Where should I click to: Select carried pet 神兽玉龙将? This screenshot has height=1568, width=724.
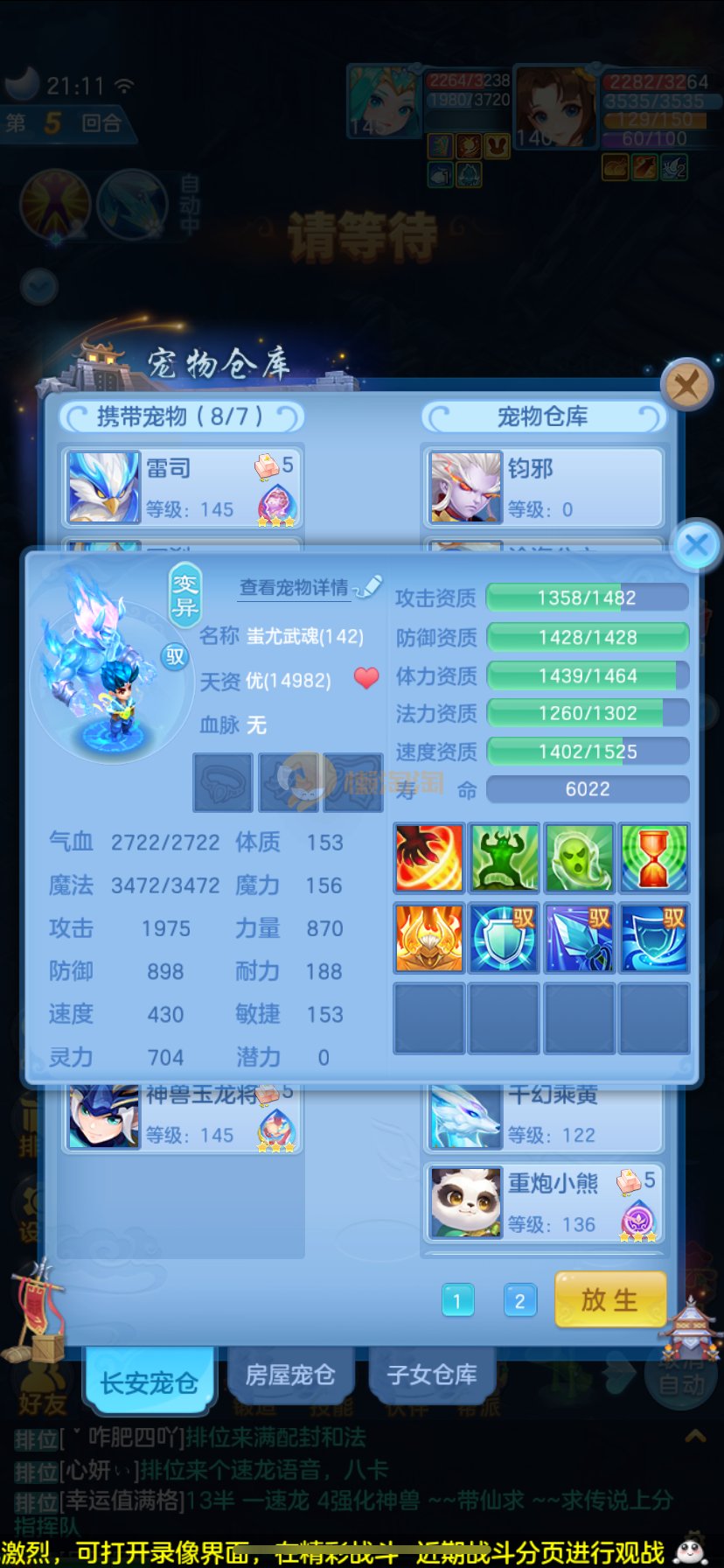tap(182, 1117)
